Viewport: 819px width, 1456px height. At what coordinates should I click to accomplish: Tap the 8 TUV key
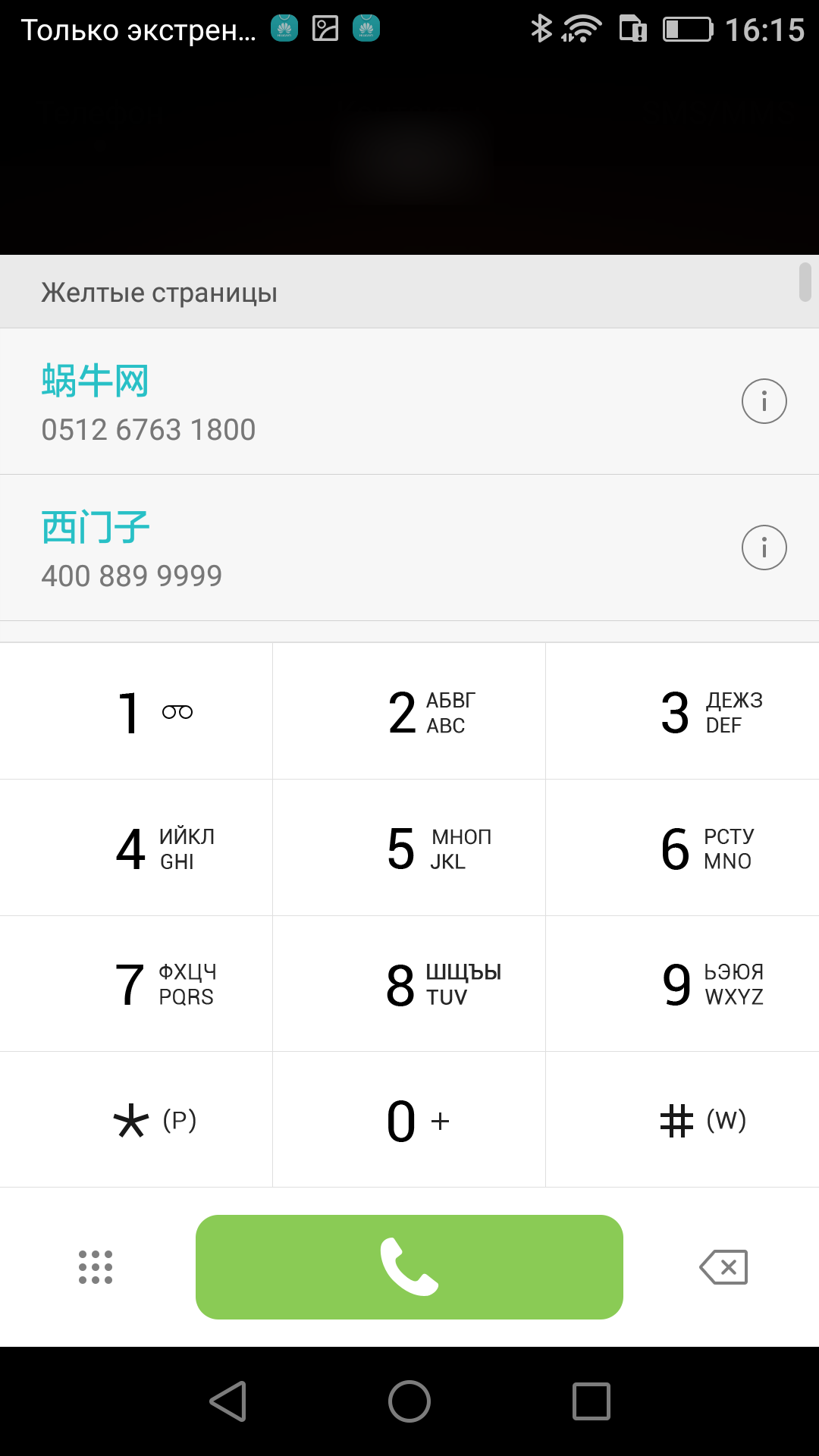409,984
